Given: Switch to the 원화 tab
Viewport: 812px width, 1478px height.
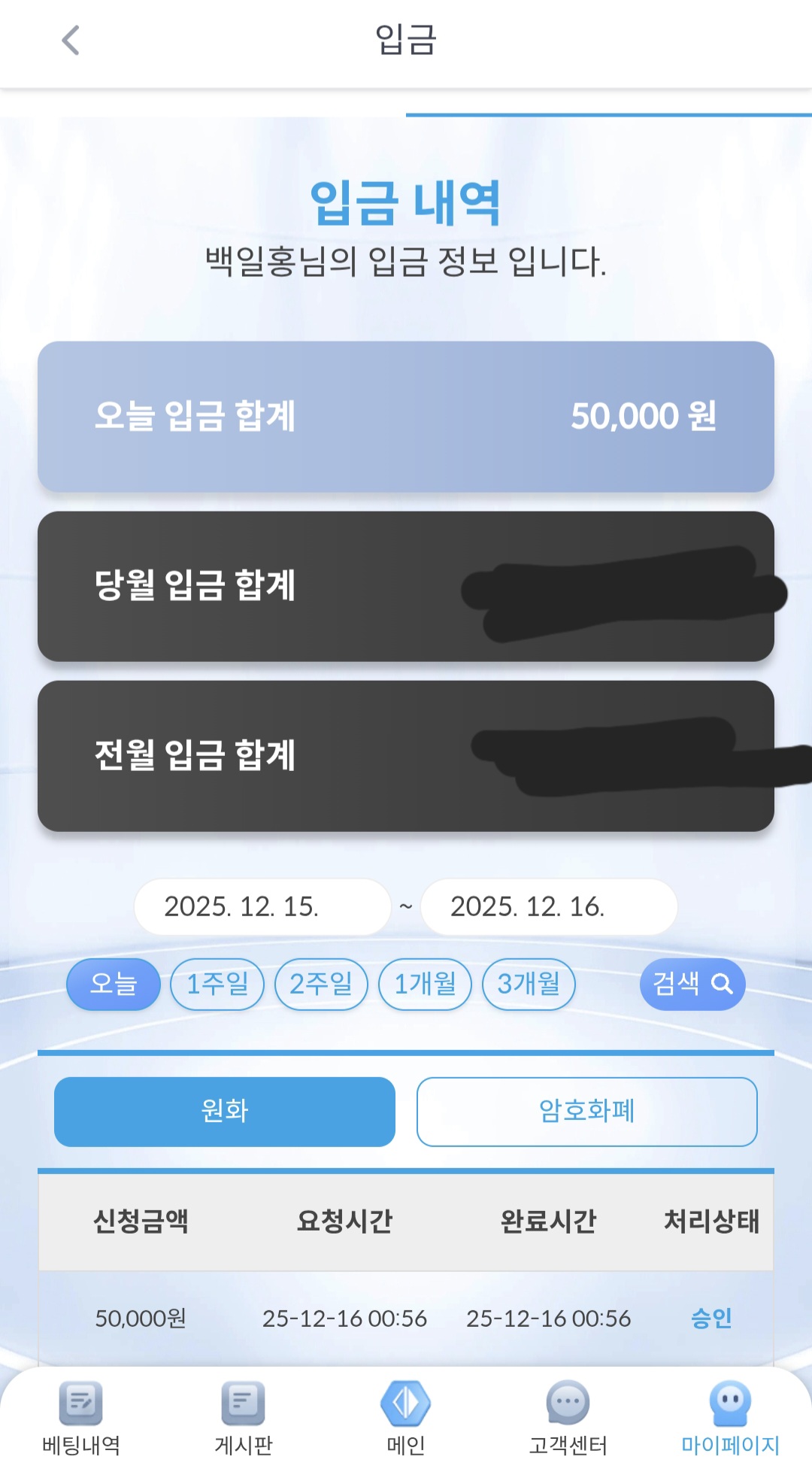Looking at the screenshot, I should click(225, 1112).
